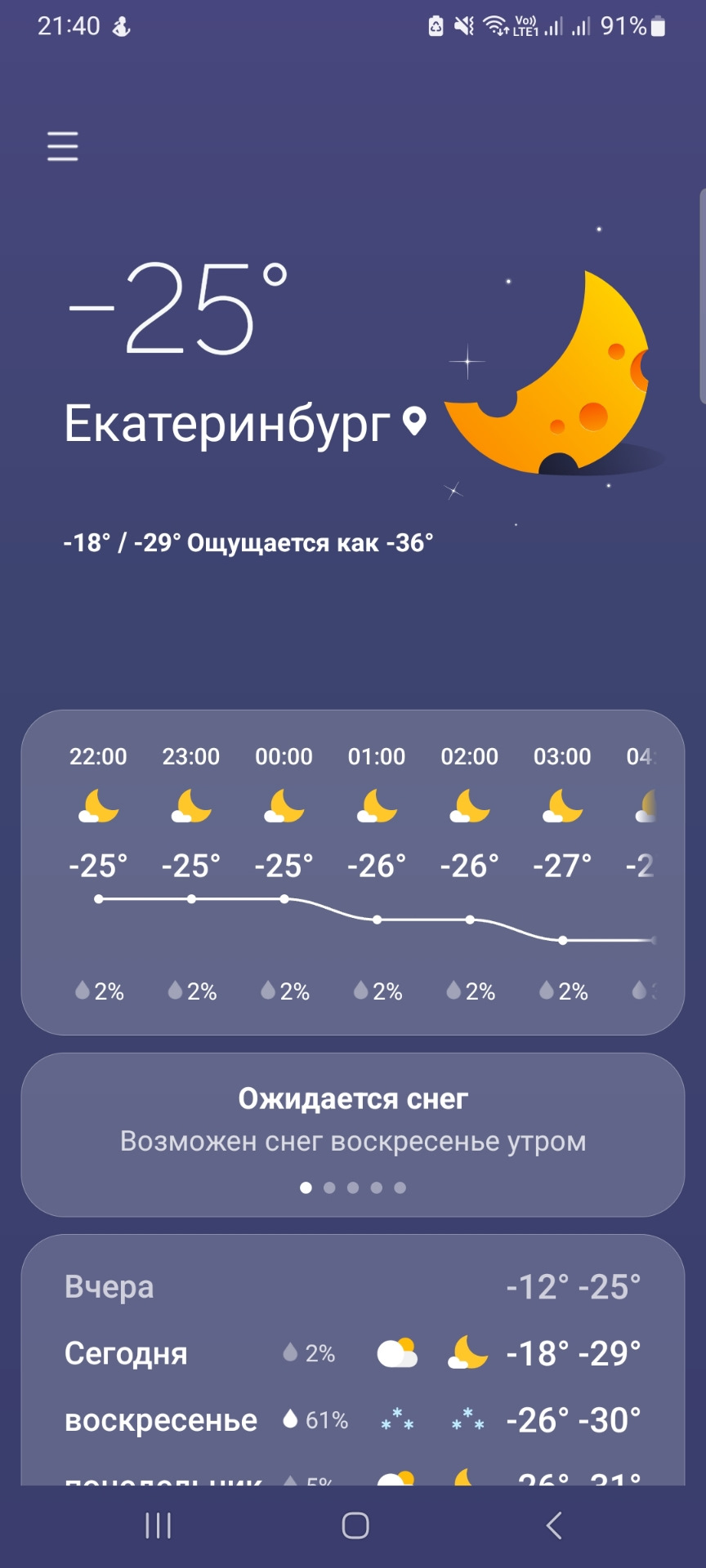706x1568 pixels.
Task: Open the hamburger drawer menu
Action: tap(63, 146)
